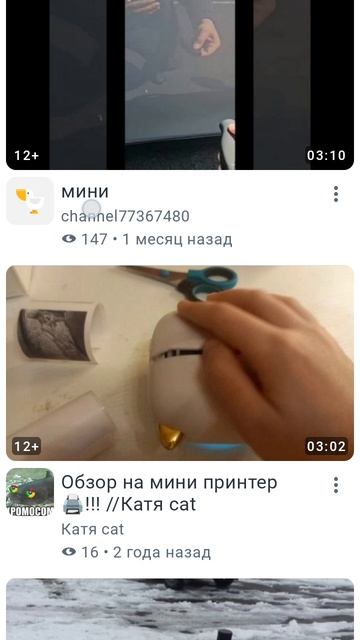Visit channel77367480 channel name link
360x640 pixels.
[125, 216]
